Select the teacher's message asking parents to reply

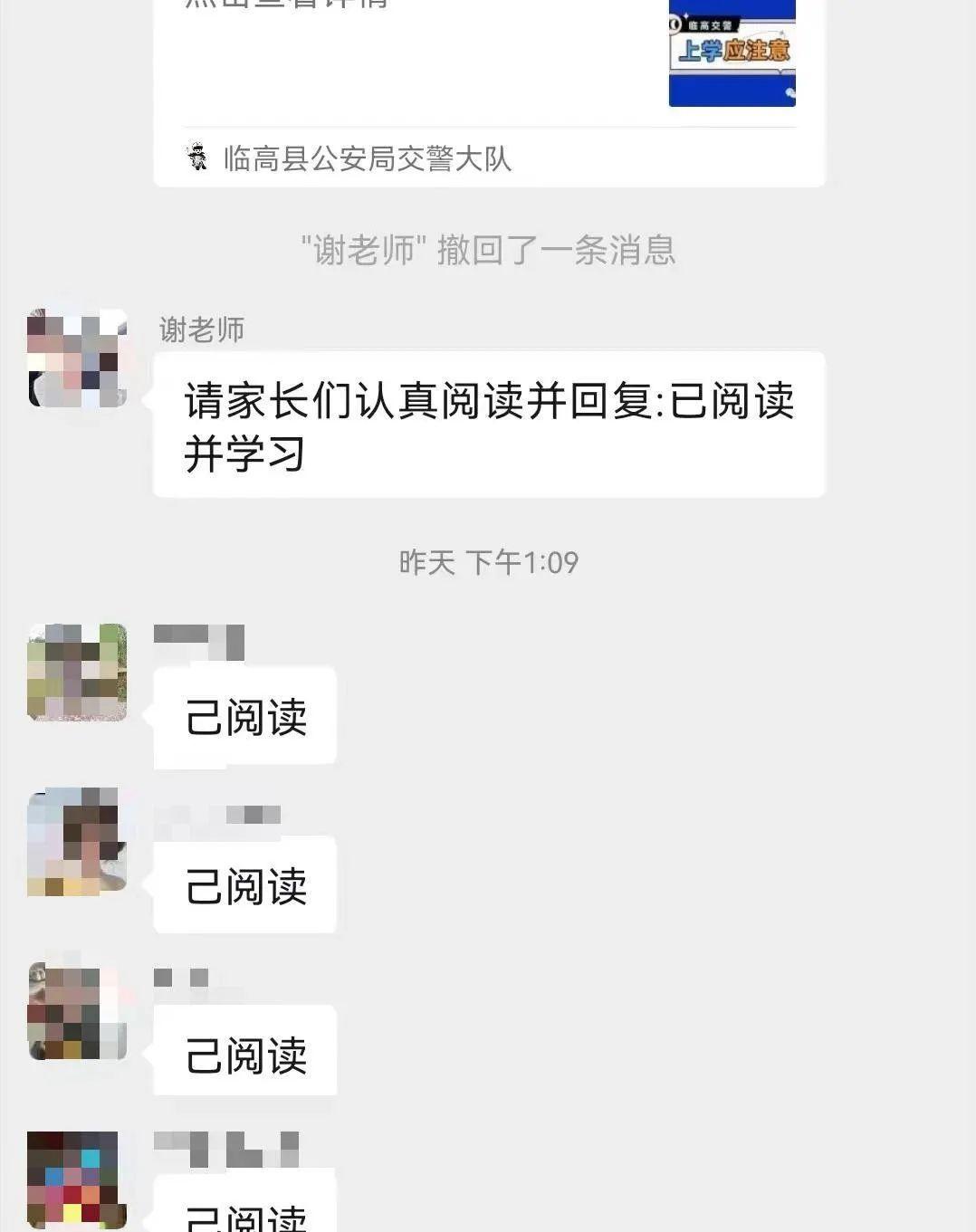[x=489, y=424]
